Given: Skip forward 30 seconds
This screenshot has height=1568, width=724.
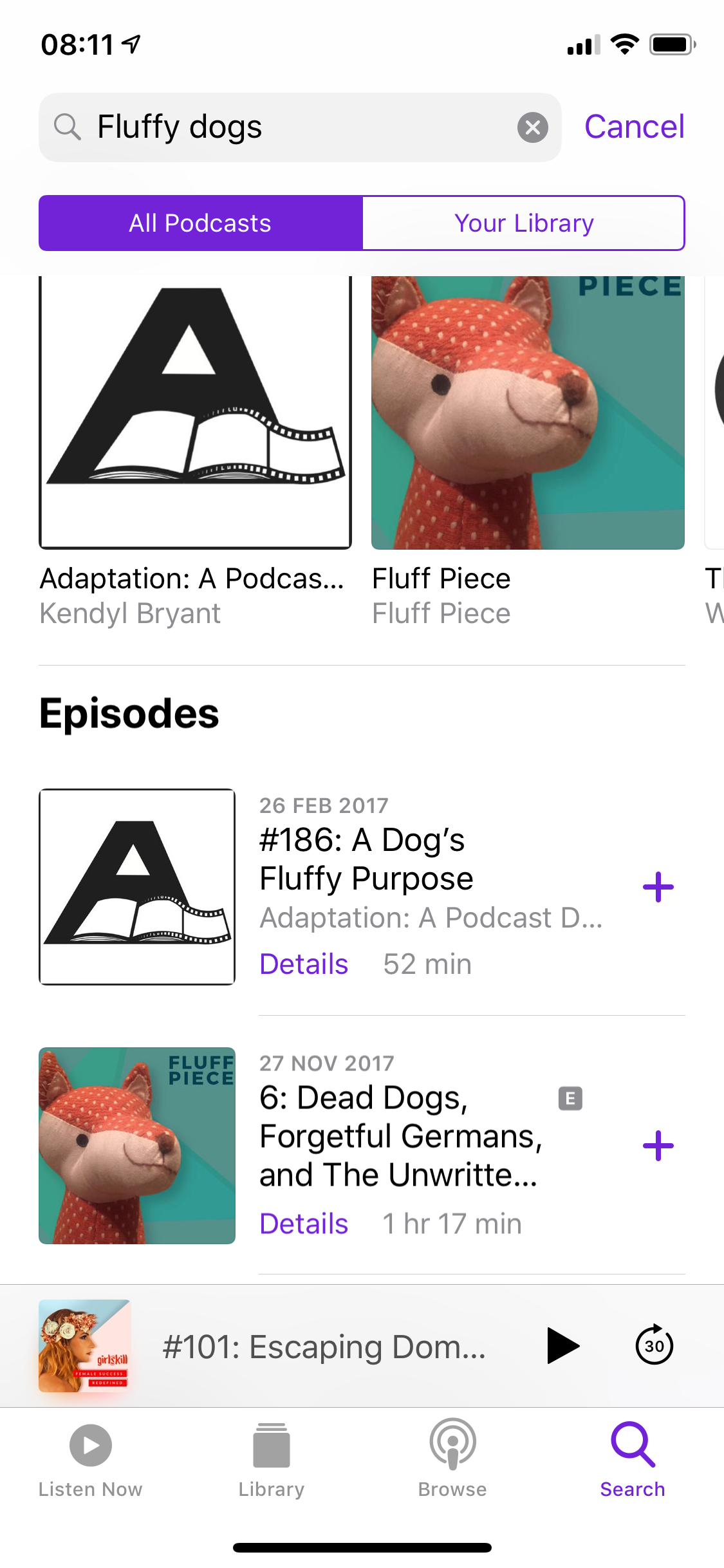Looking at the screenshot, I should [654, 1345].
